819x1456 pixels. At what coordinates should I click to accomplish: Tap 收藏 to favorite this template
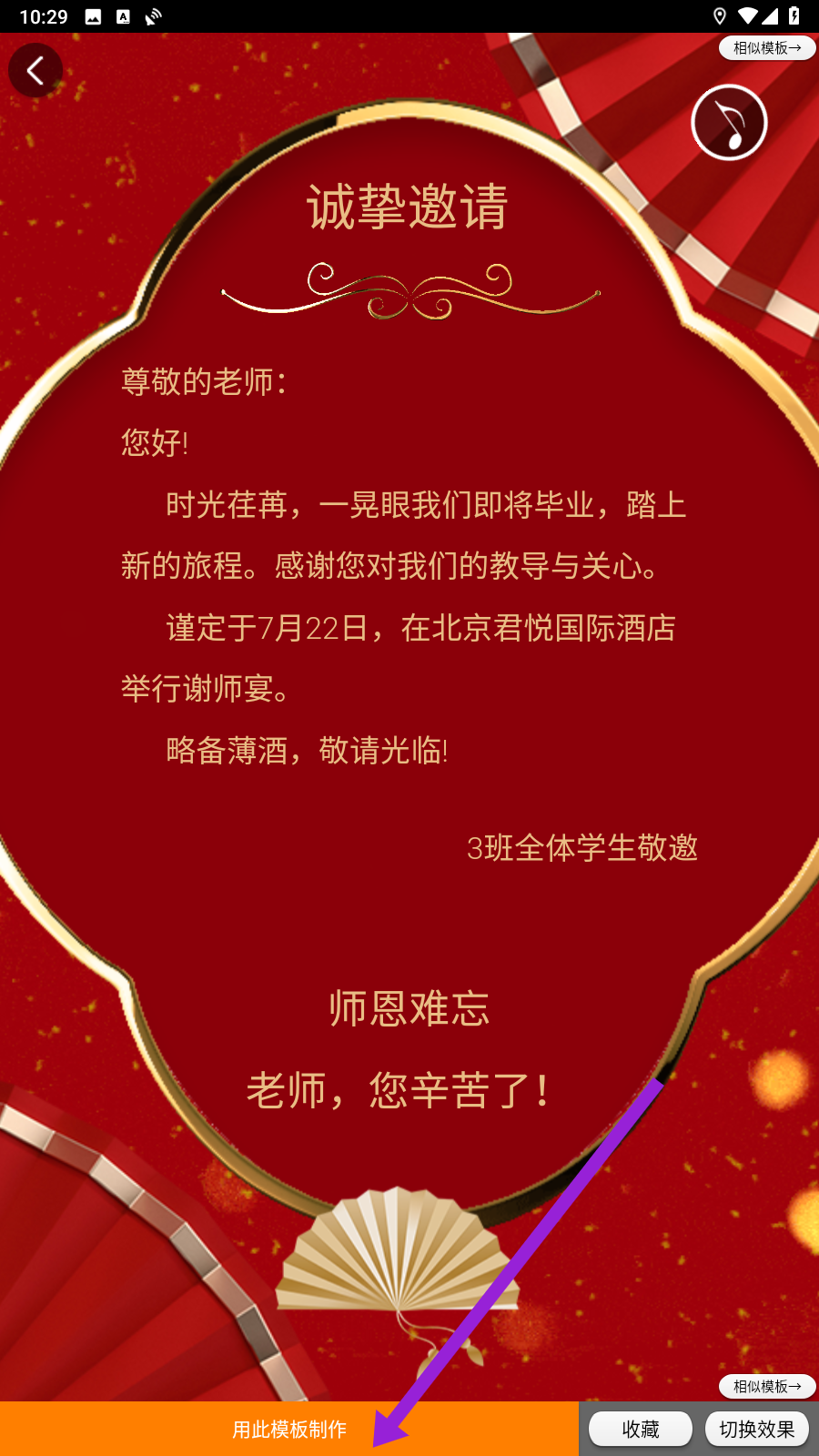[x=641, y=1429]
